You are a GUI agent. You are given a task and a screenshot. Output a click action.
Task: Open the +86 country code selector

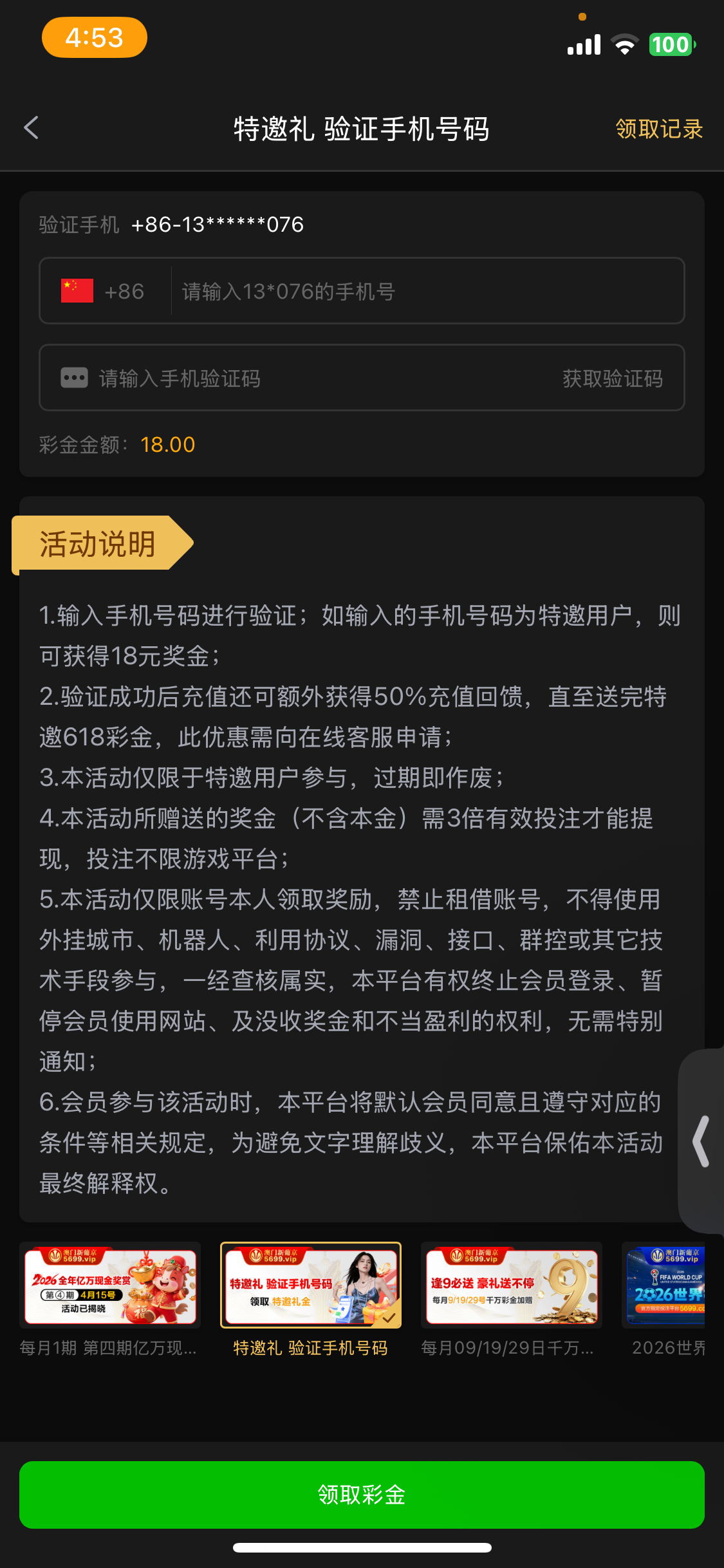104,291
